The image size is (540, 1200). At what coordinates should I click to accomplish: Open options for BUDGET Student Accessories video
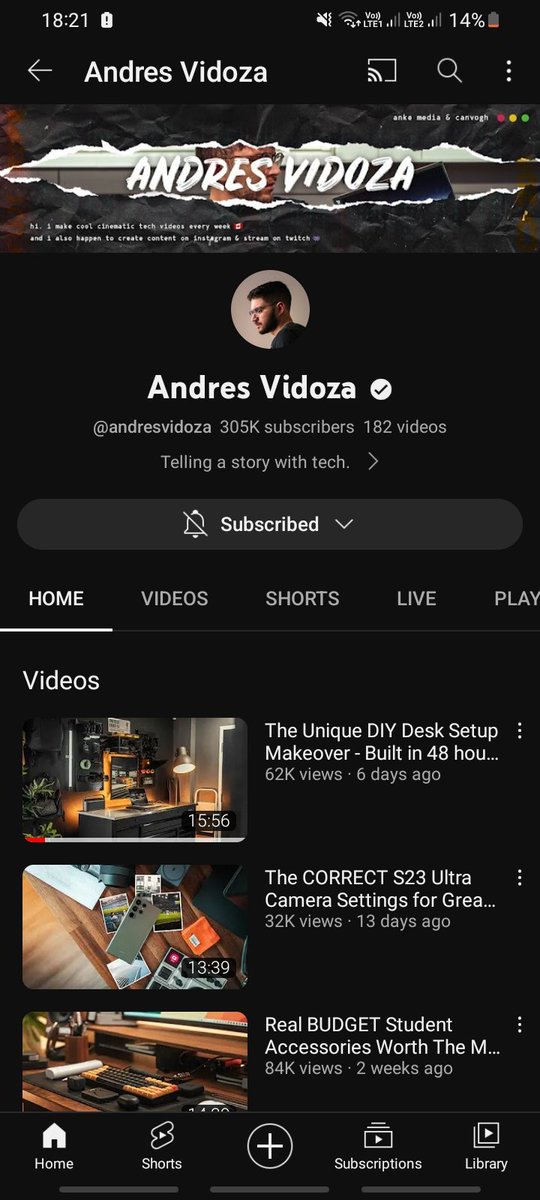point(519,1025)
